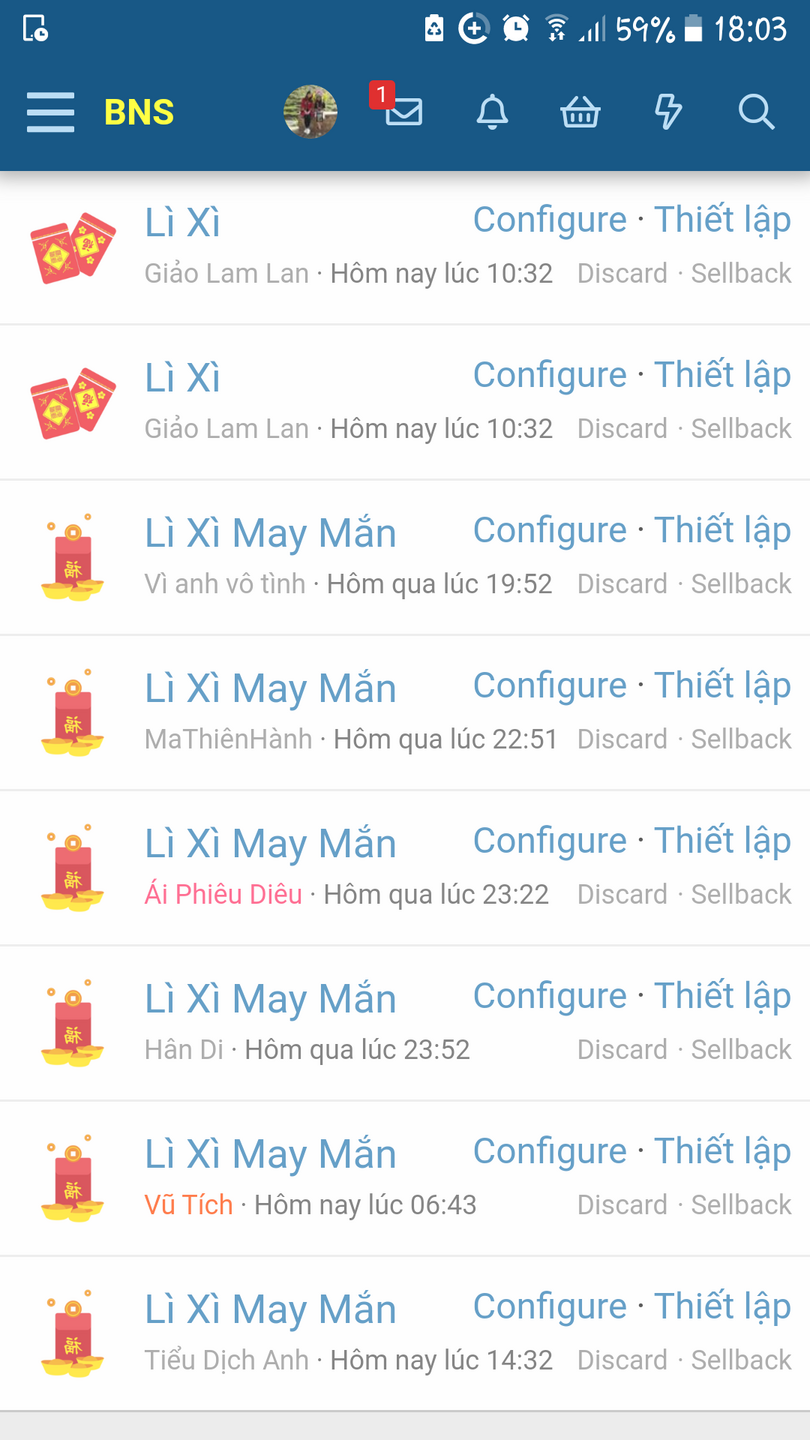810x1440 pixels.
Task: Open the notifications bell
Action: 491,112
